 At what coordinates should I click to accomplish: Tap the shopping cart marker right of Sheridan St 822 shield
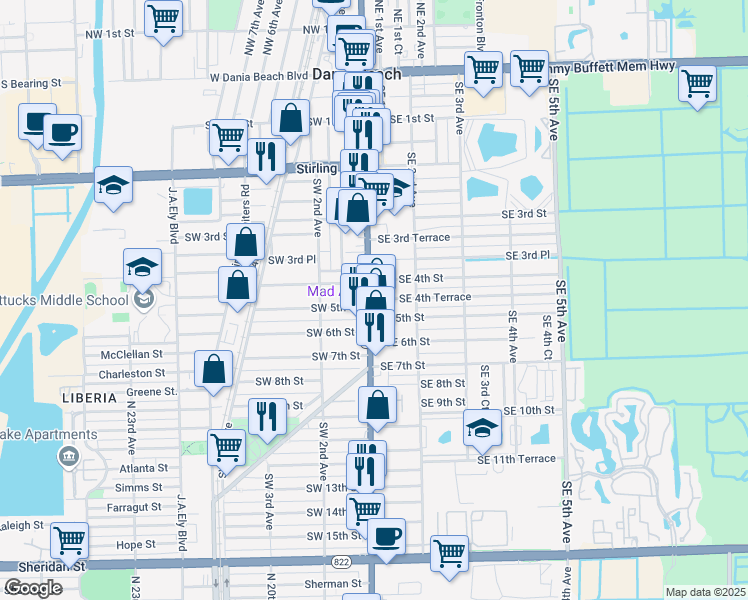(449, 555)
